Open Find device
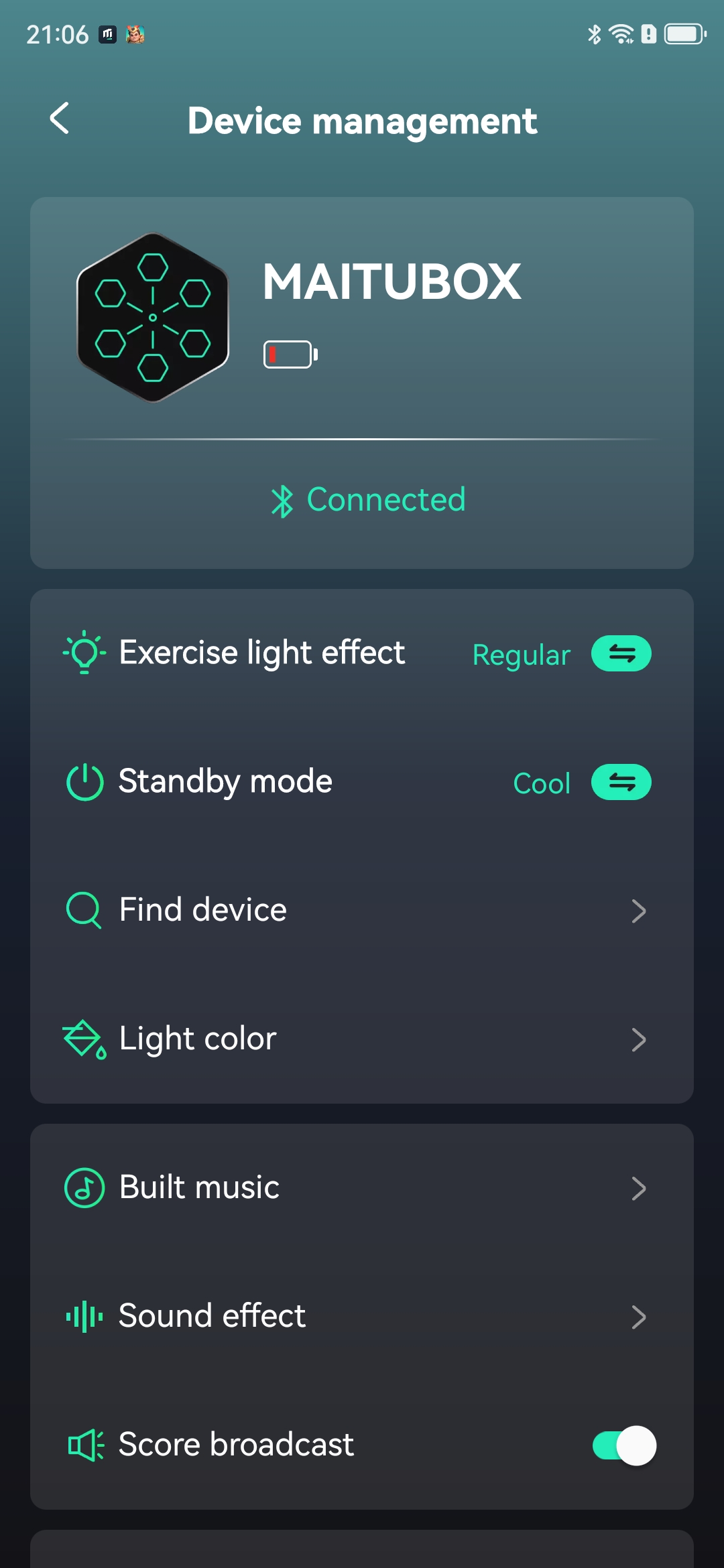724x1568 pixels. (362, 911)
